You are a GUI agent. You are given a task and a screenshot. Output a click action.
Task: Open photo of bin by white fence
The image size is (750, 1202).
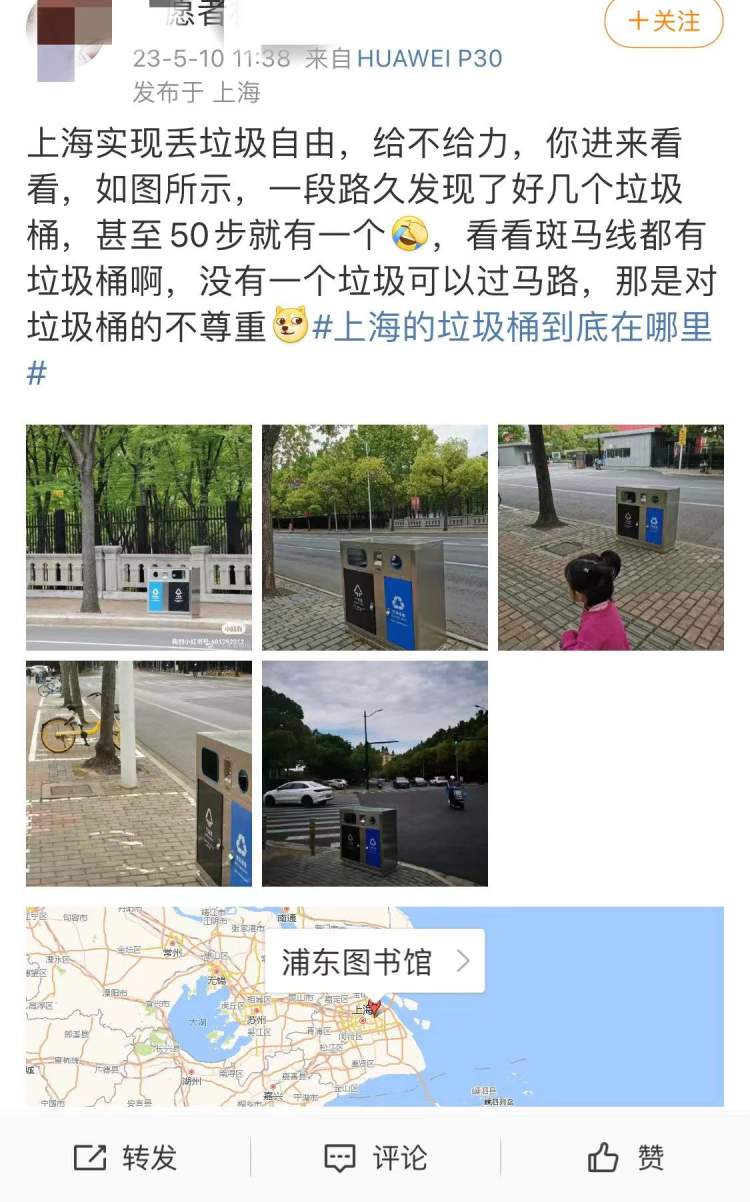click(x=139, y=537)
